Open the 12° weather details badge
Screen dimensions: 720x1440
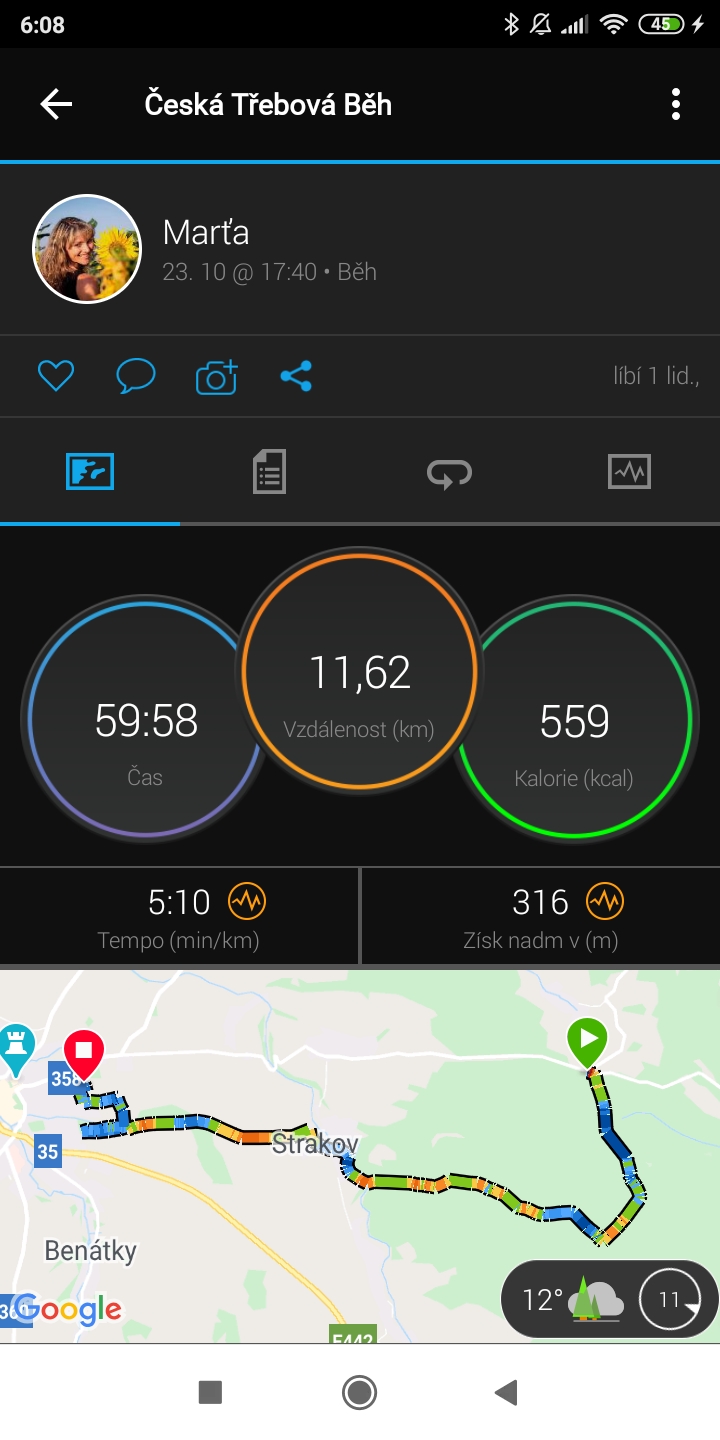pyautogui.click(x=609, y=1299)
